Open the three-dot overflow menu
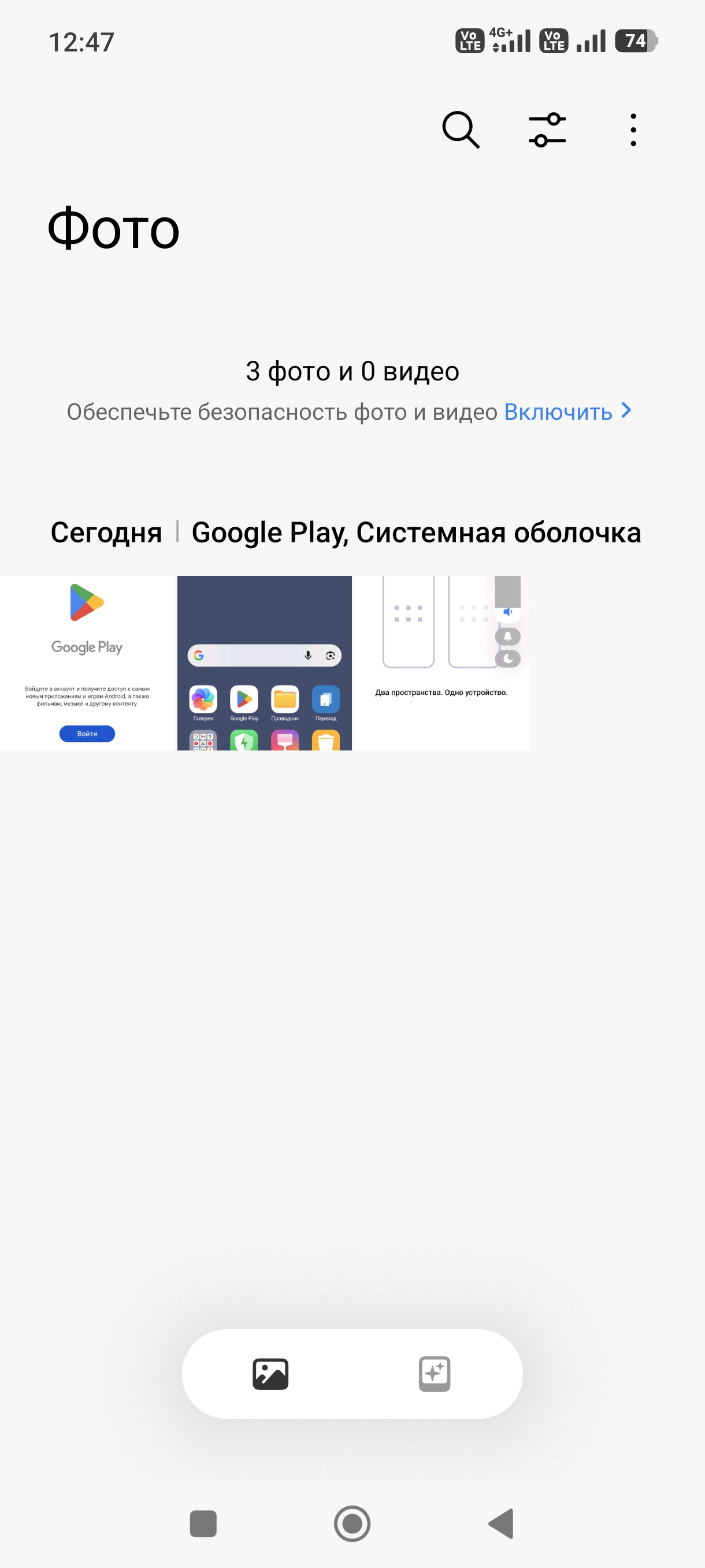The height and width of the screenshot is (1568, 705). coord(633,130)
